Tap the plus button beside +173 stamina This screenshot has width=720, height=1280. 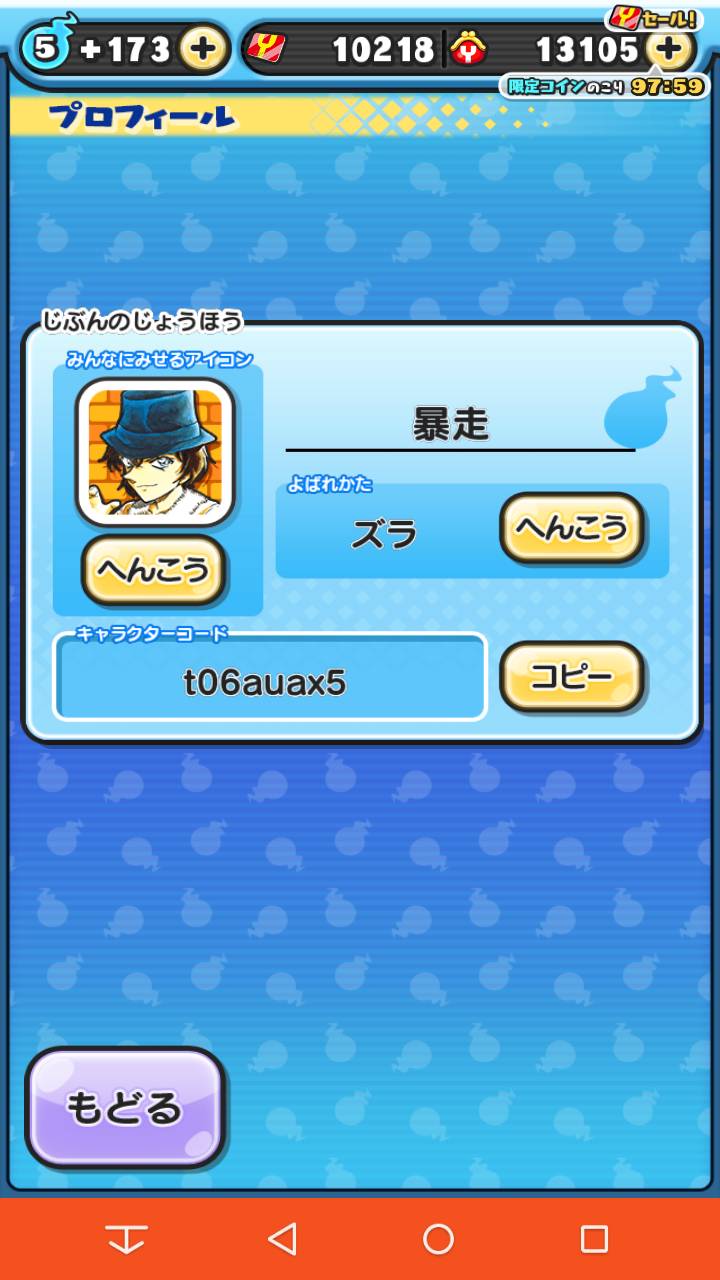(203, 49)
